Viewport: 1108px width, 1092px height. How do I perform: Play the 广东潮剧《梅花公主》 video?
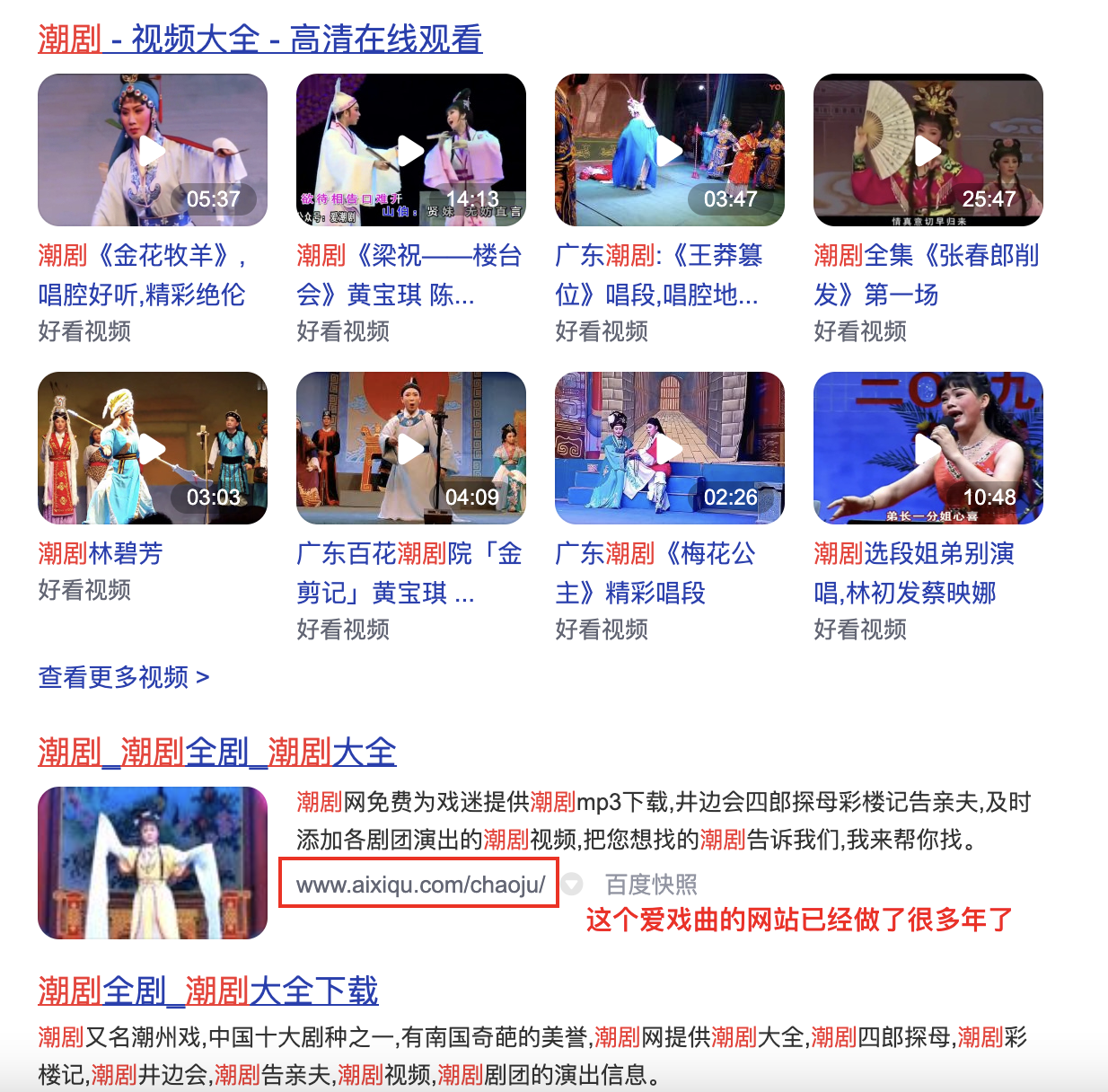tap(670, 448)
